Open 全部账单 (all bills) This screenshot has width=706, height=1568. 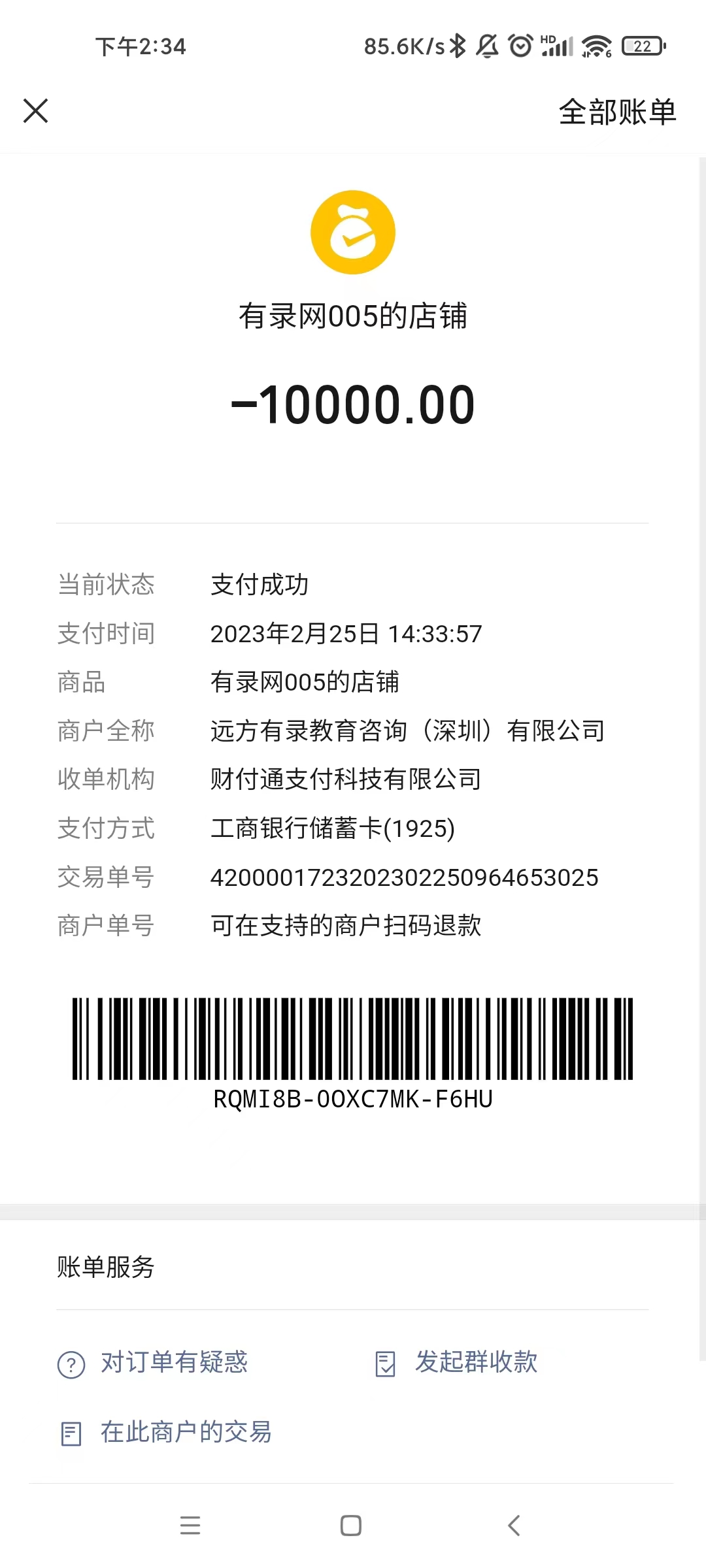[x=616, y=112]
